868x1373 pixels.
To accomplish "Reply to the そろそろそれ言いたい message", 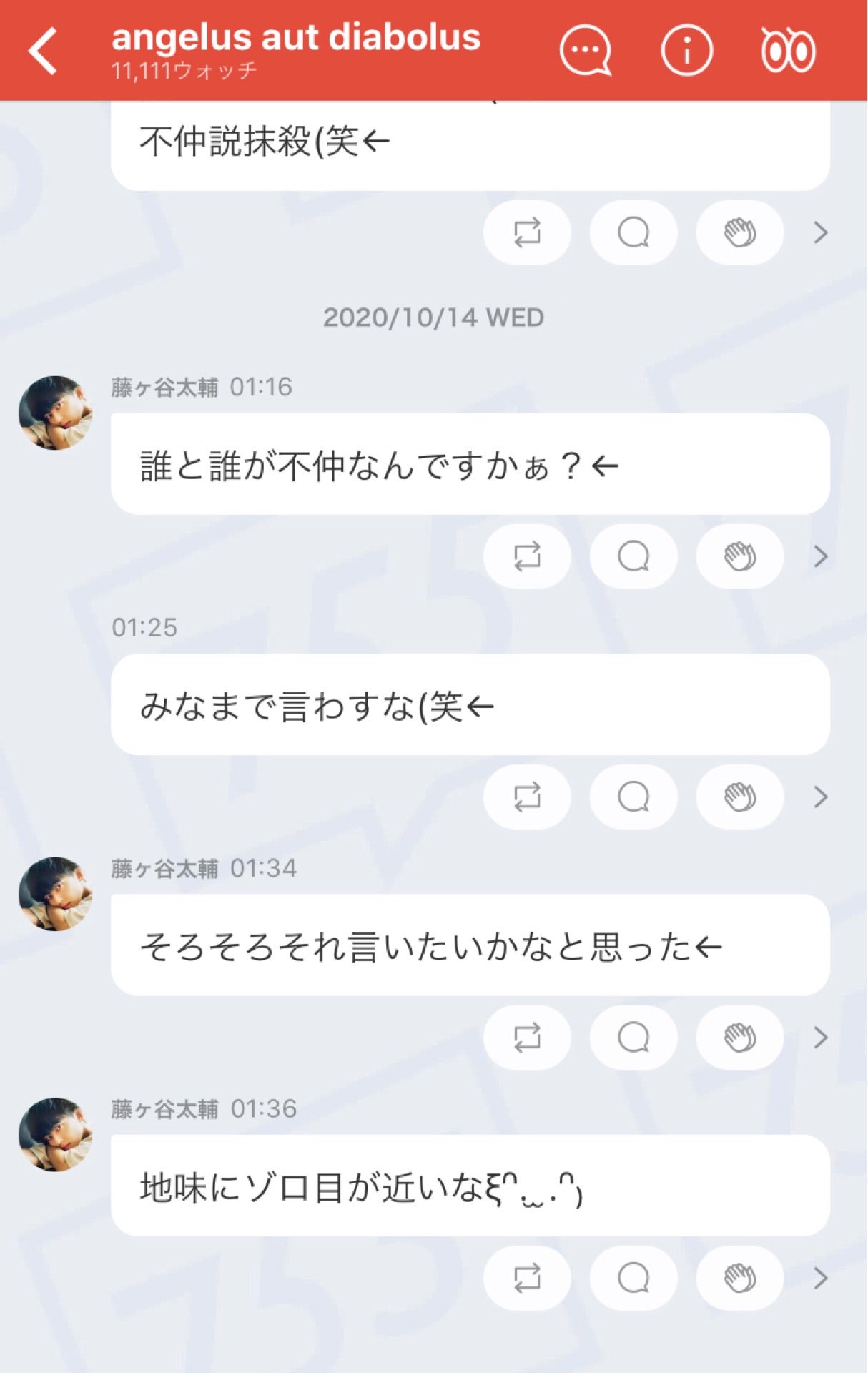I will (633, 1038).
